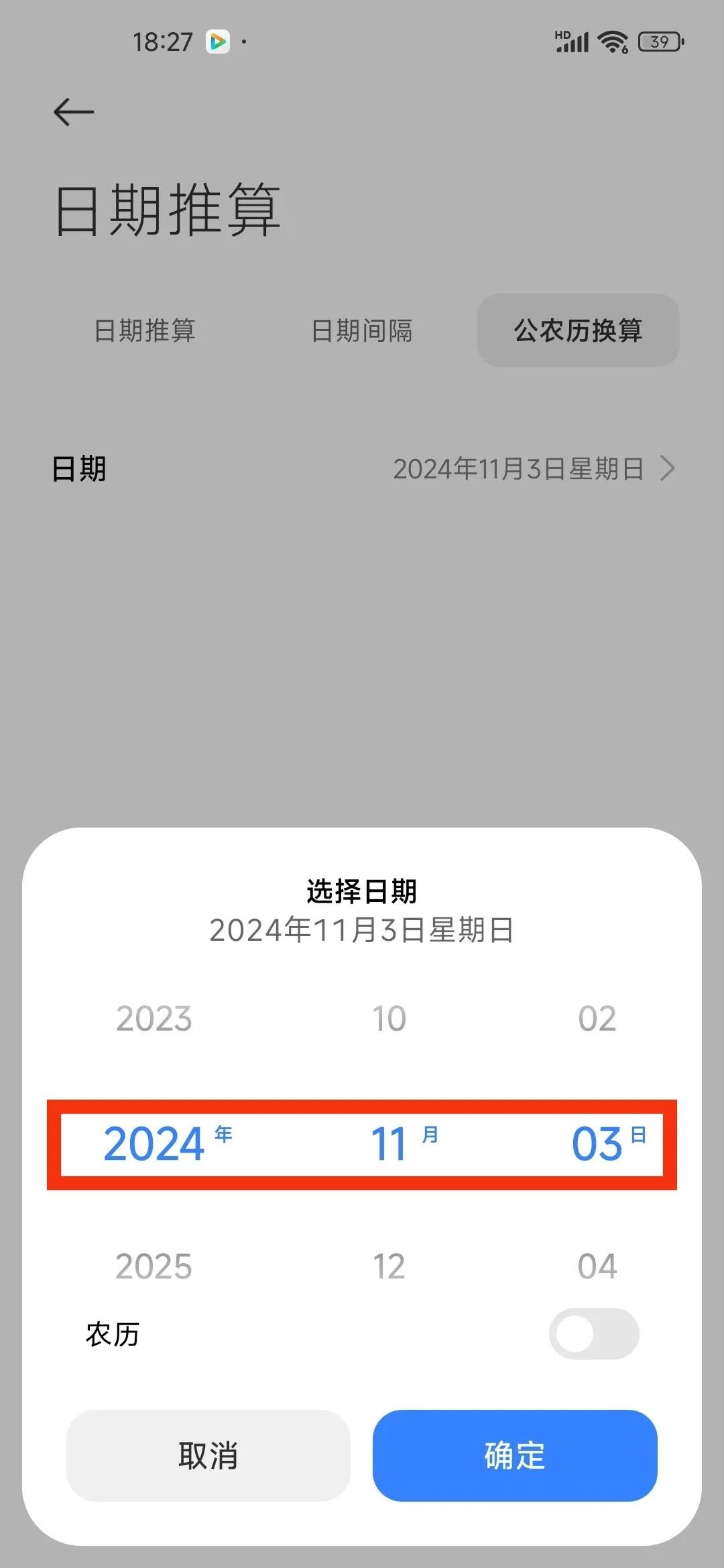Screen dimensions: 724x1568
Task: Choose day 02 in the picker
Action: click(597, 1019)
